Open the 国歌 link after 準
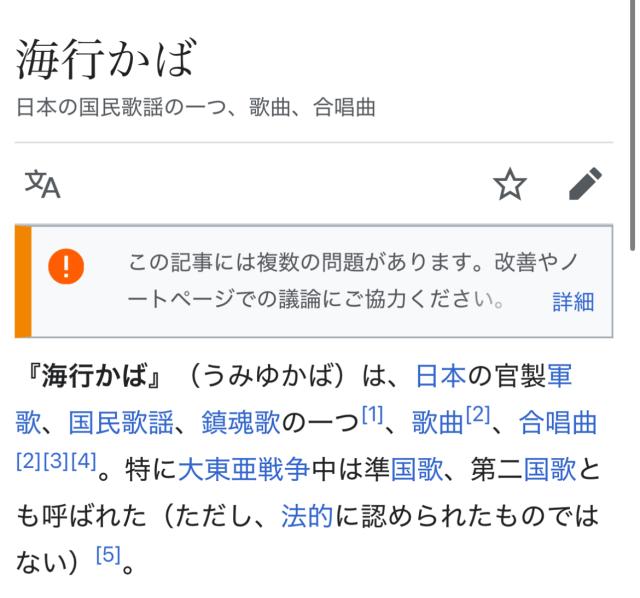Viewport: 640px width, 598px height. pos(417,468)
